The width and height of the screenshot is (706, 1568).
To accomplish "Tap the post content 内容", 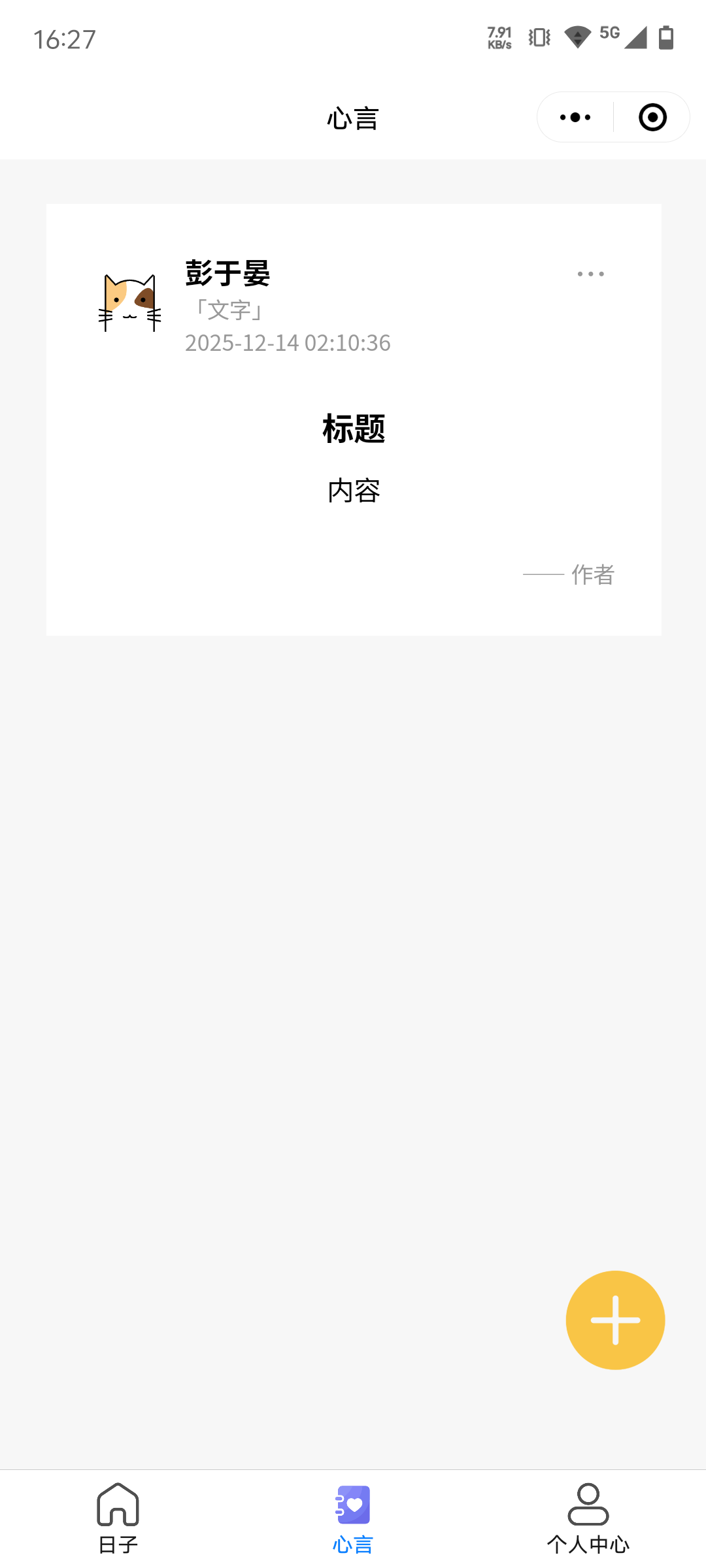I will pos(353,490).
